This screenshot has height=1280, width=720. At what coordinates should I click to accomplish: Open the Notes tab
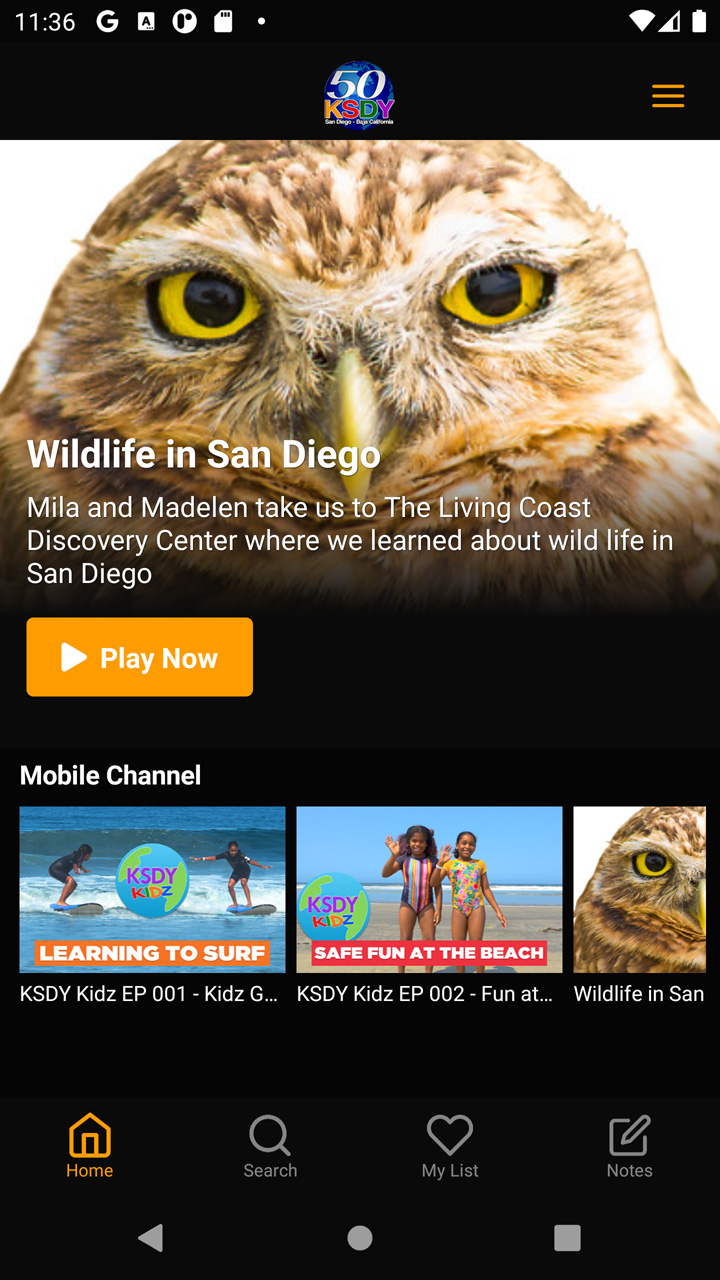point(630,1146)
